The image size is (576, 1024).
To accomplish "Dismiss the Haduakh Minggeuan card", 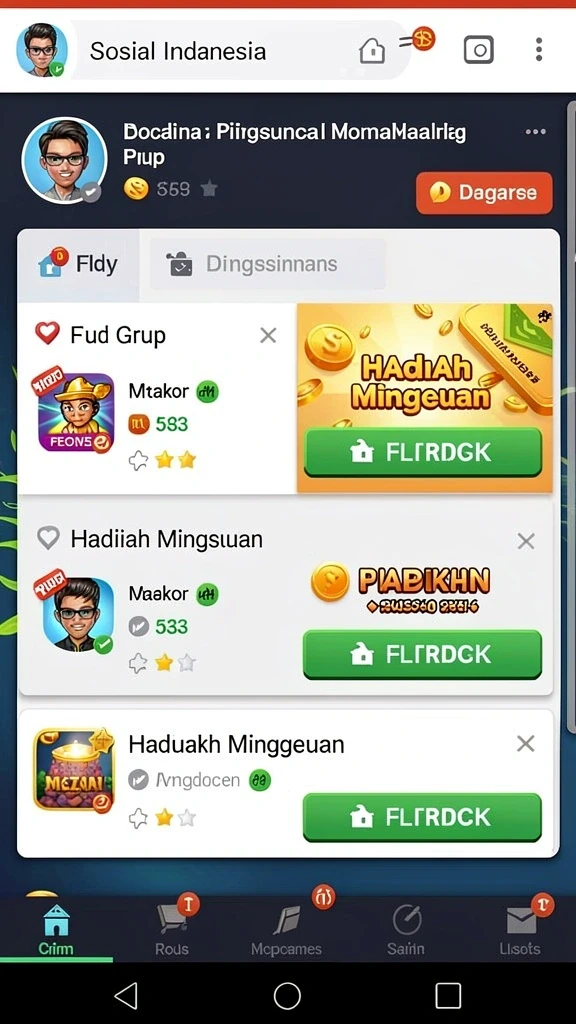I will point(526,744).
